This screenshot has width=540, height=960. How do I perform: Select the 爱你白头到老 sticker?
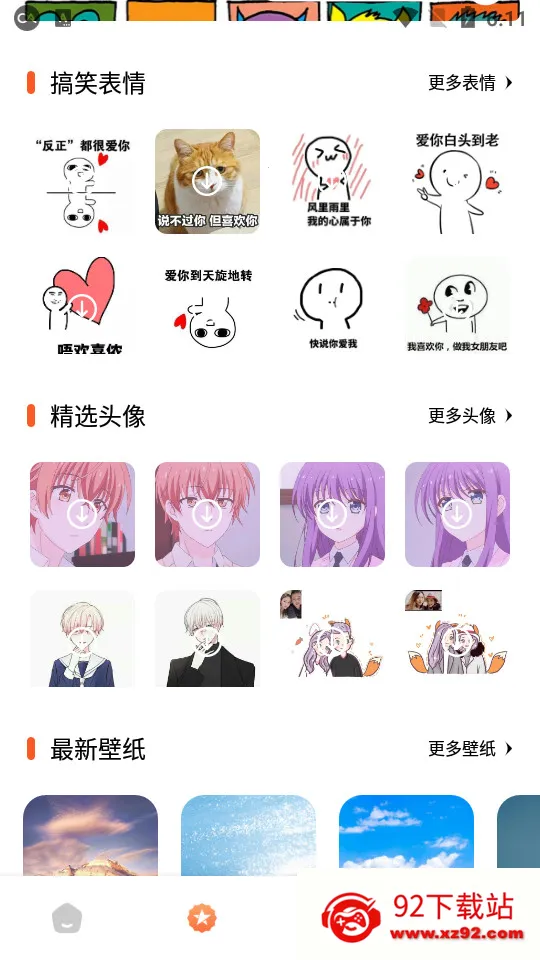click(457, 181)
